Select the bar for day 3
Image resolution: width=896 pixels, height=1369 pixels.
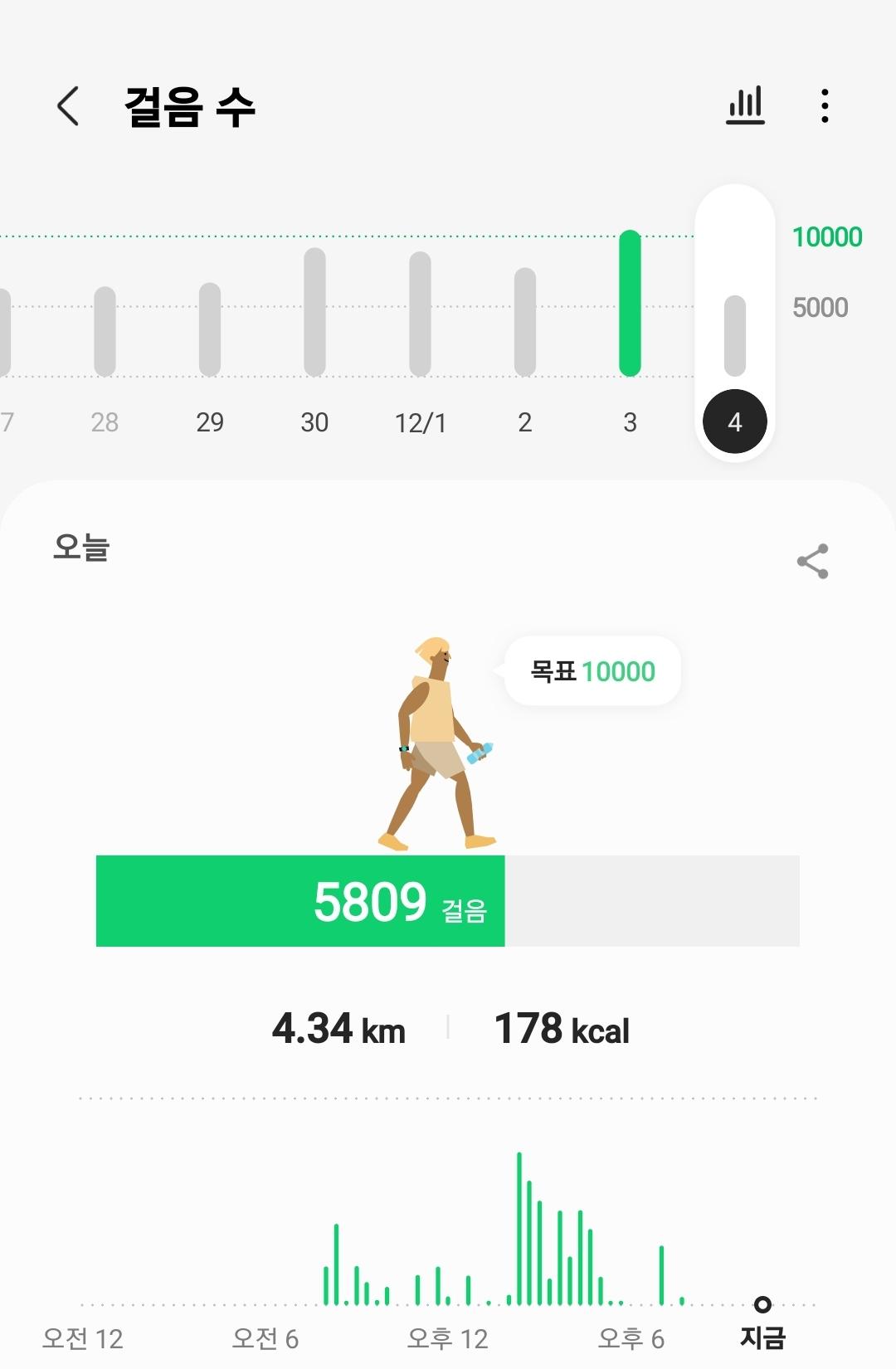pos(630,304)
